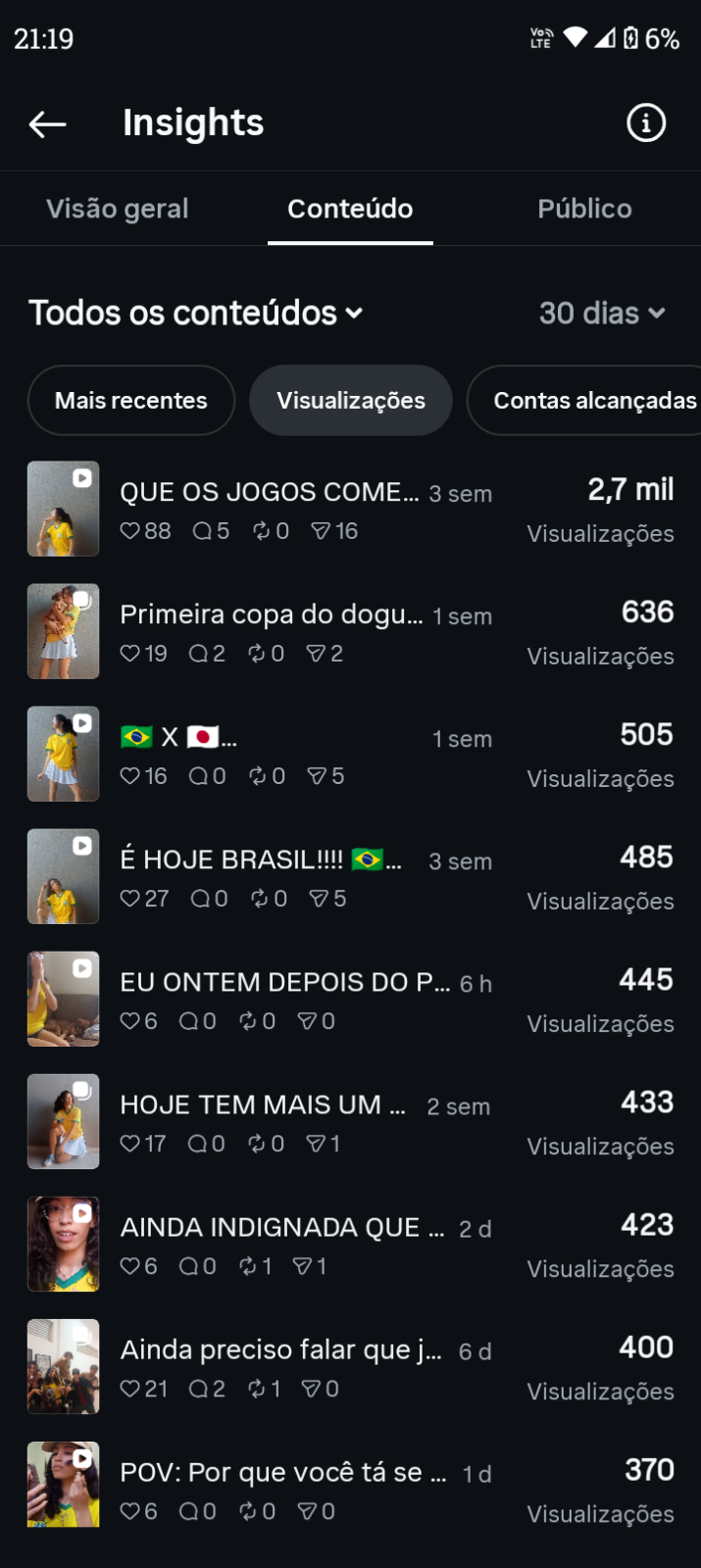Change the 30 dias period dropdown

(x=602, y=313)
